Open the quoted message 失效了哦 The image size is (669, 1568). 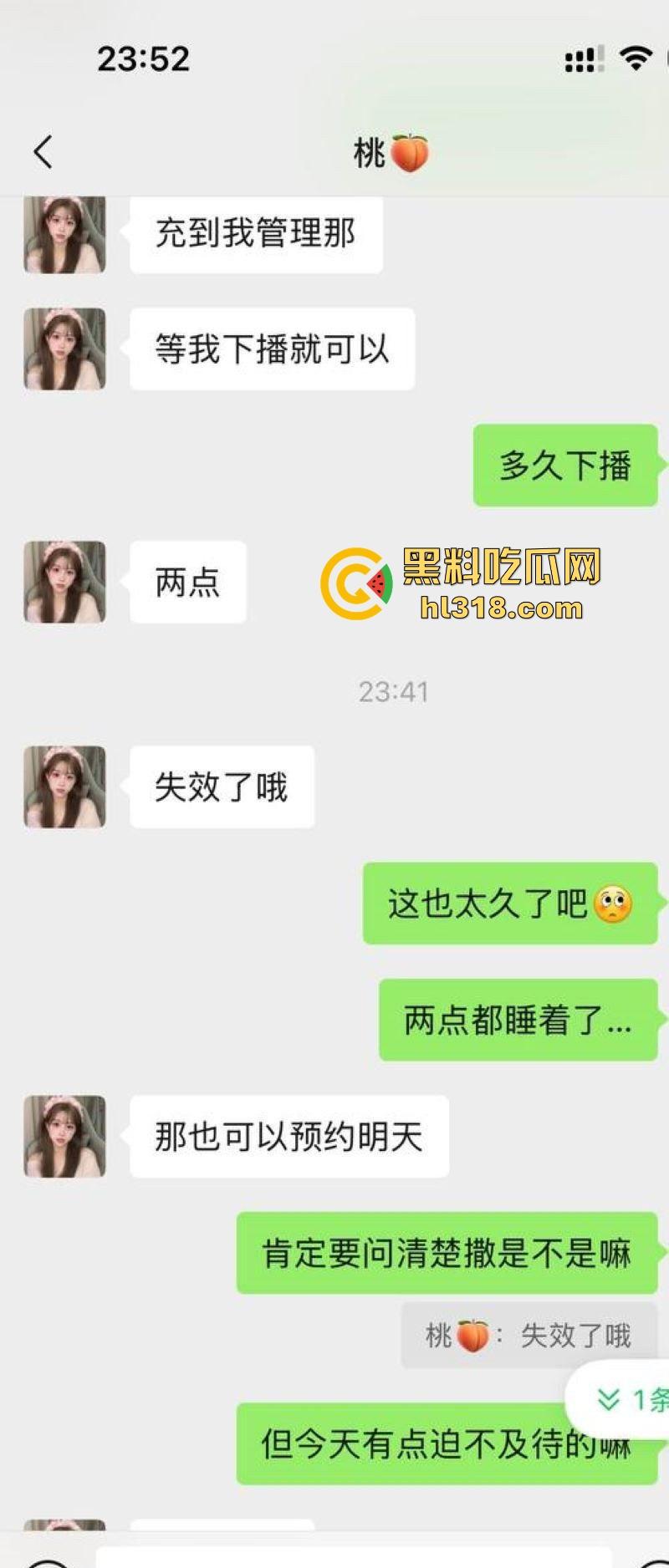529,1335
